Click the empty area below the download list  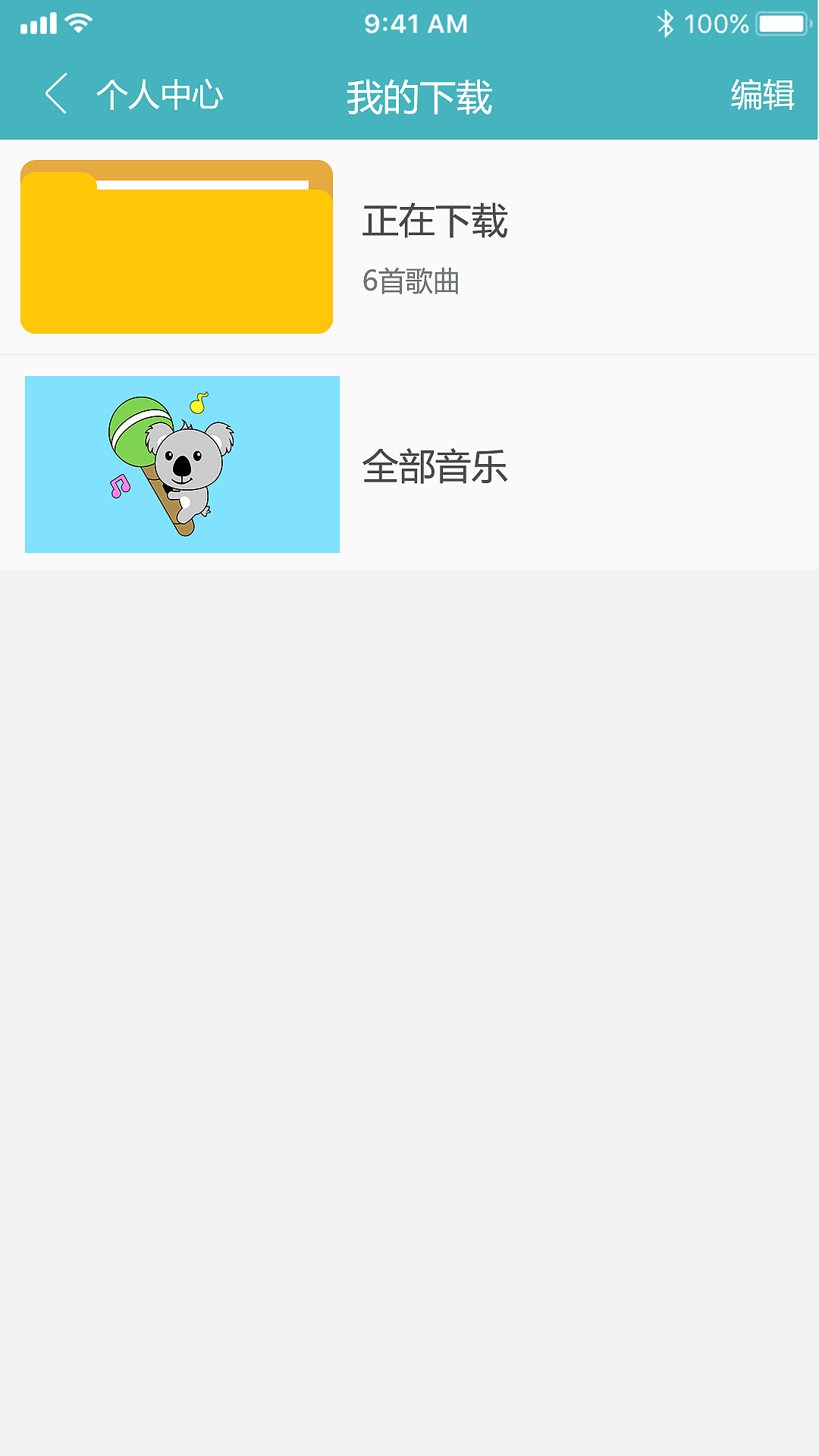click(409, 986)
